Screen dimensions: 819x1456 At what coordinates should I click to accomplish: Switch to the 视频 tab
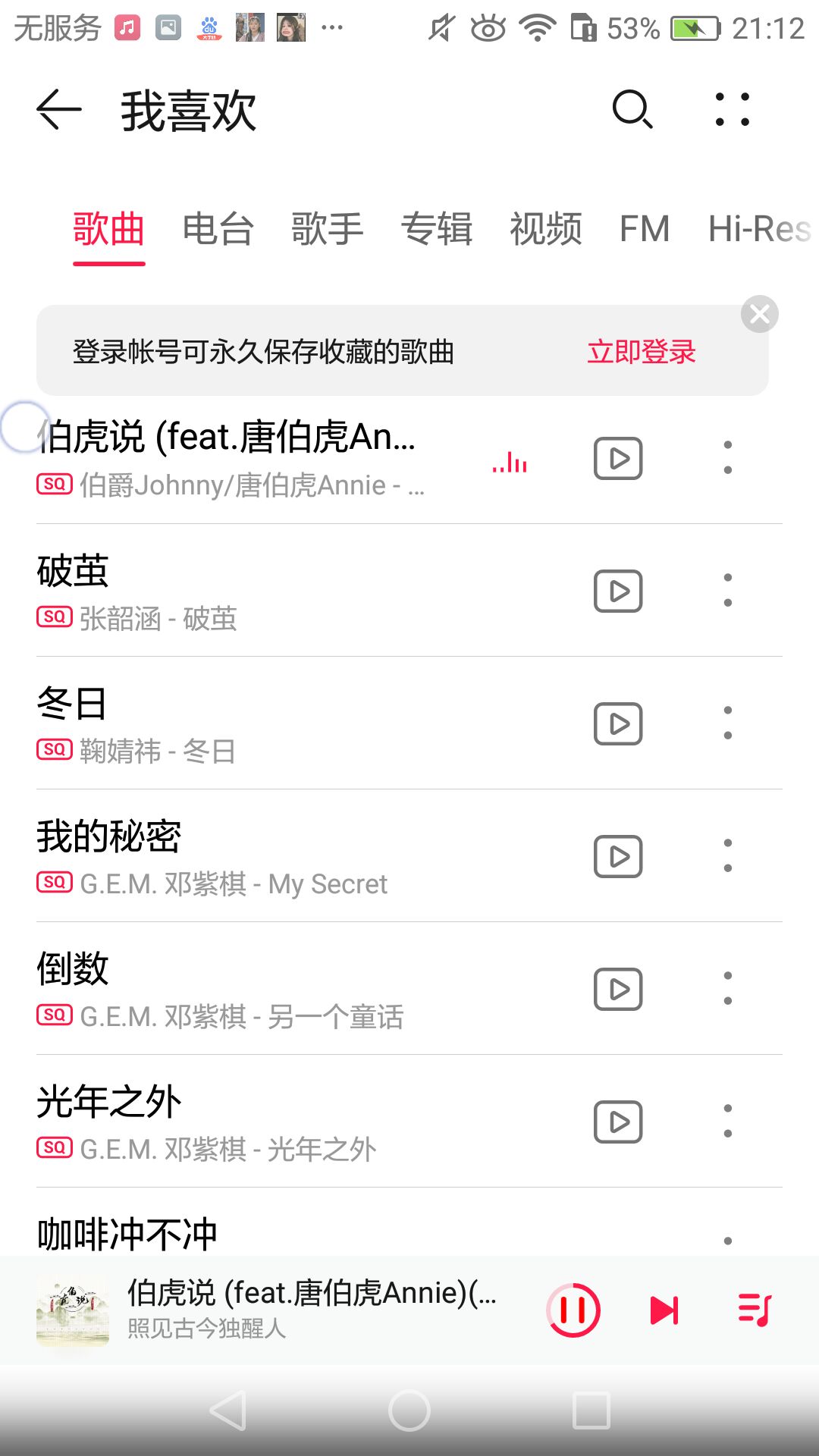(545, 229)
